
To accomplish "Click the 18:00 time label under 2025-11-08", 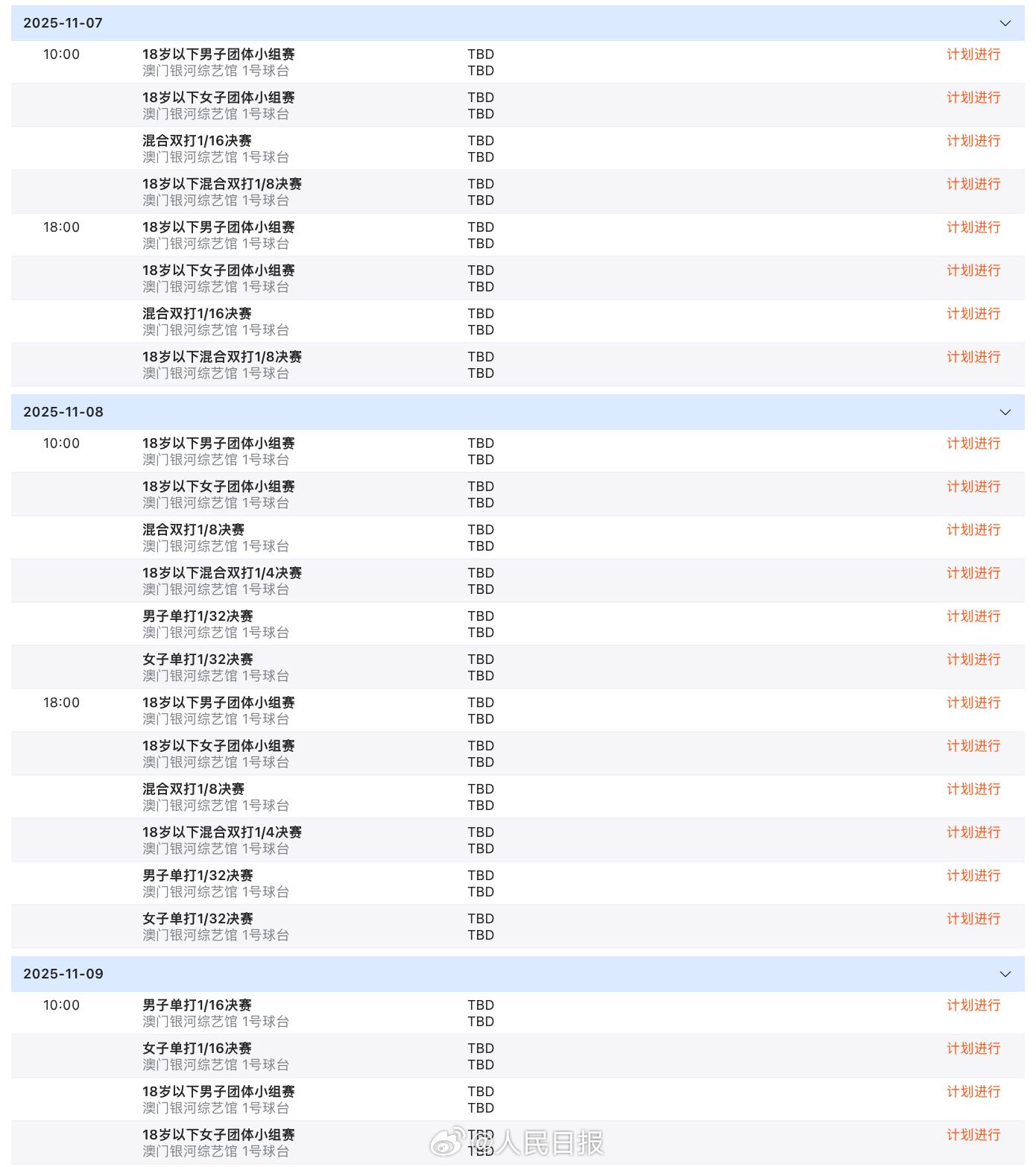I will (63, 702).
